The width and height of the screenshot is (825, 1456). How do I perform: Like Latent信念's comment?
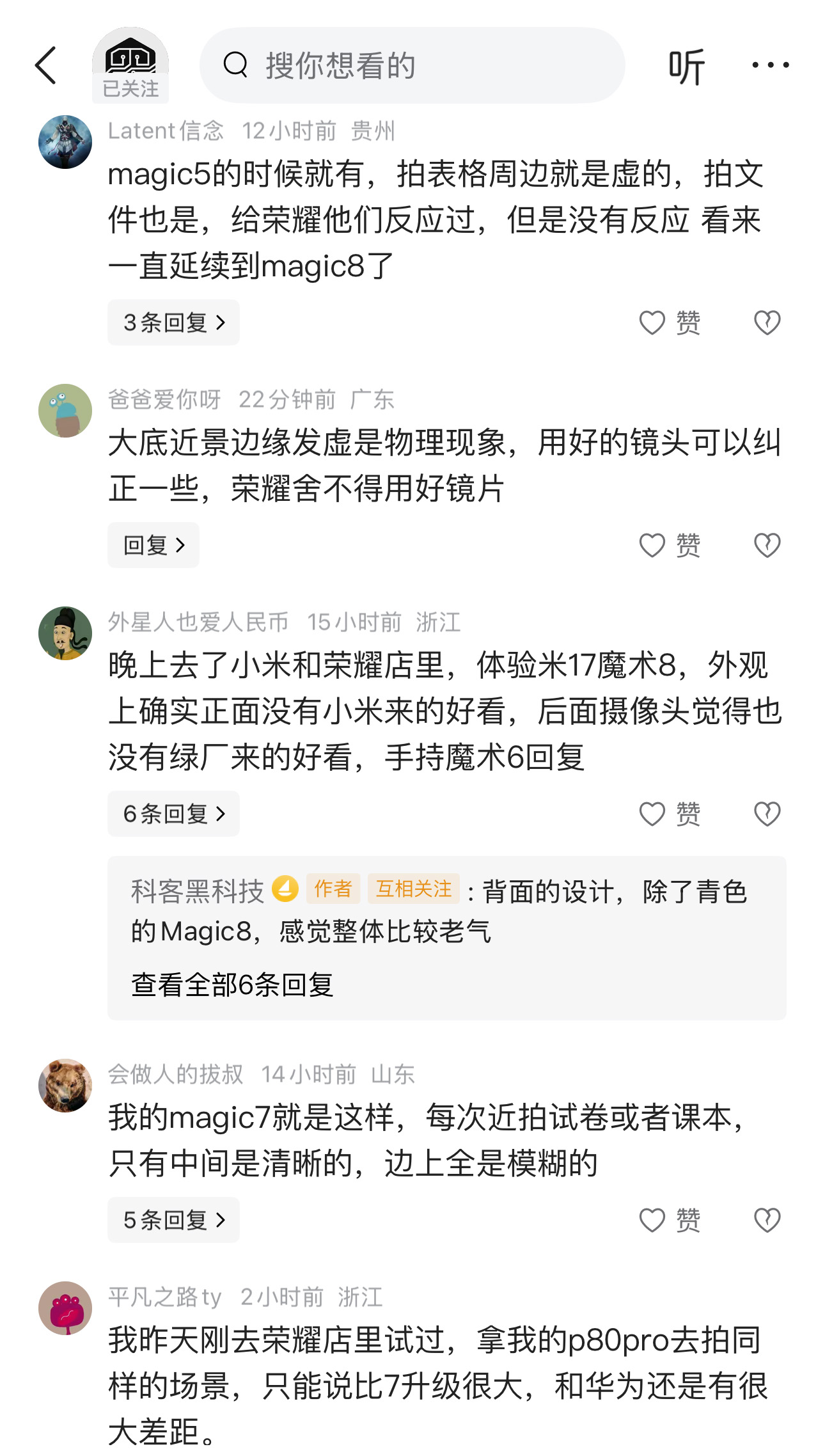point(670,322)
